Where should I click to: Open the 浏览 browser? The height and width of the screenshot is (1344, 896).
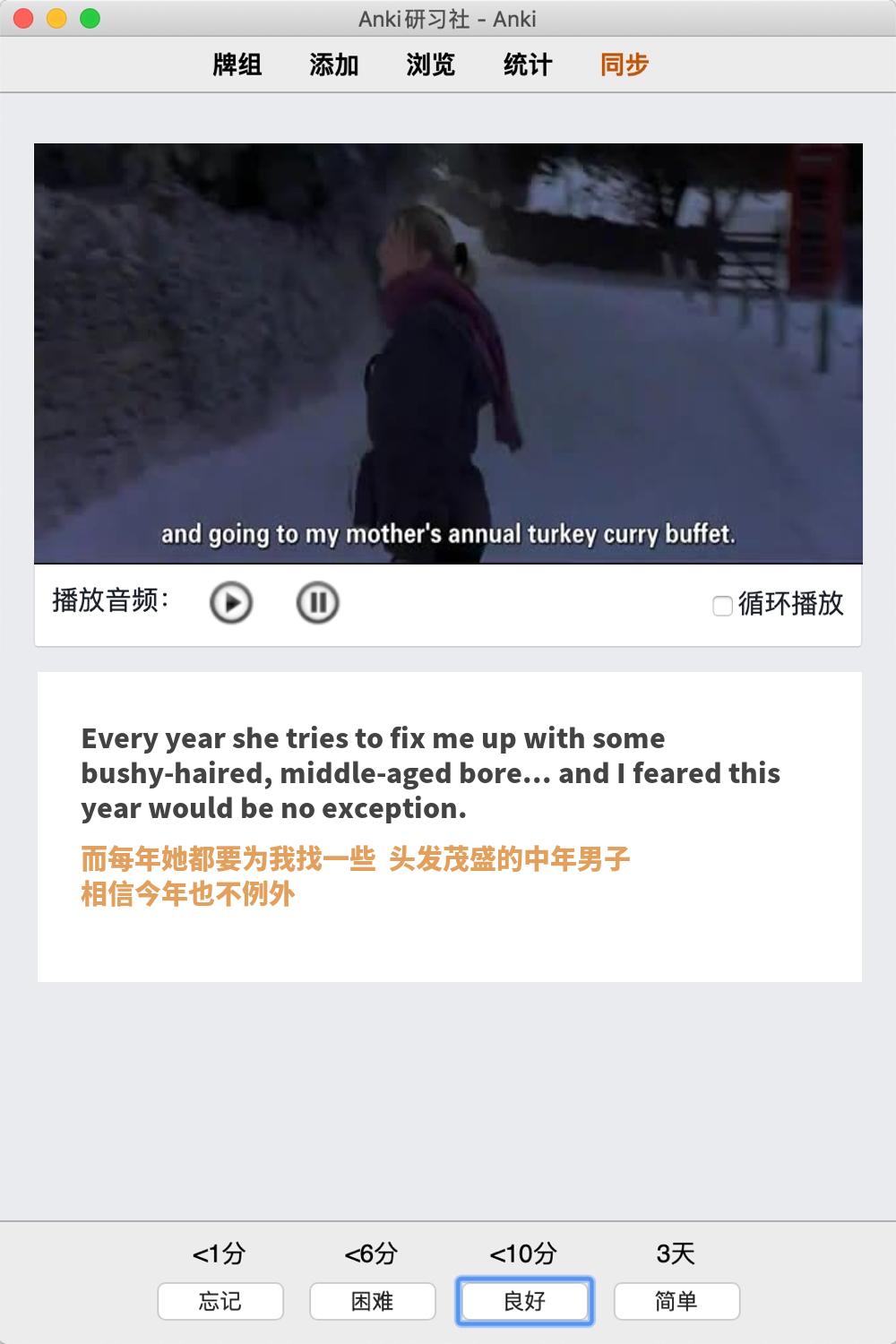[x=431, y=65]
